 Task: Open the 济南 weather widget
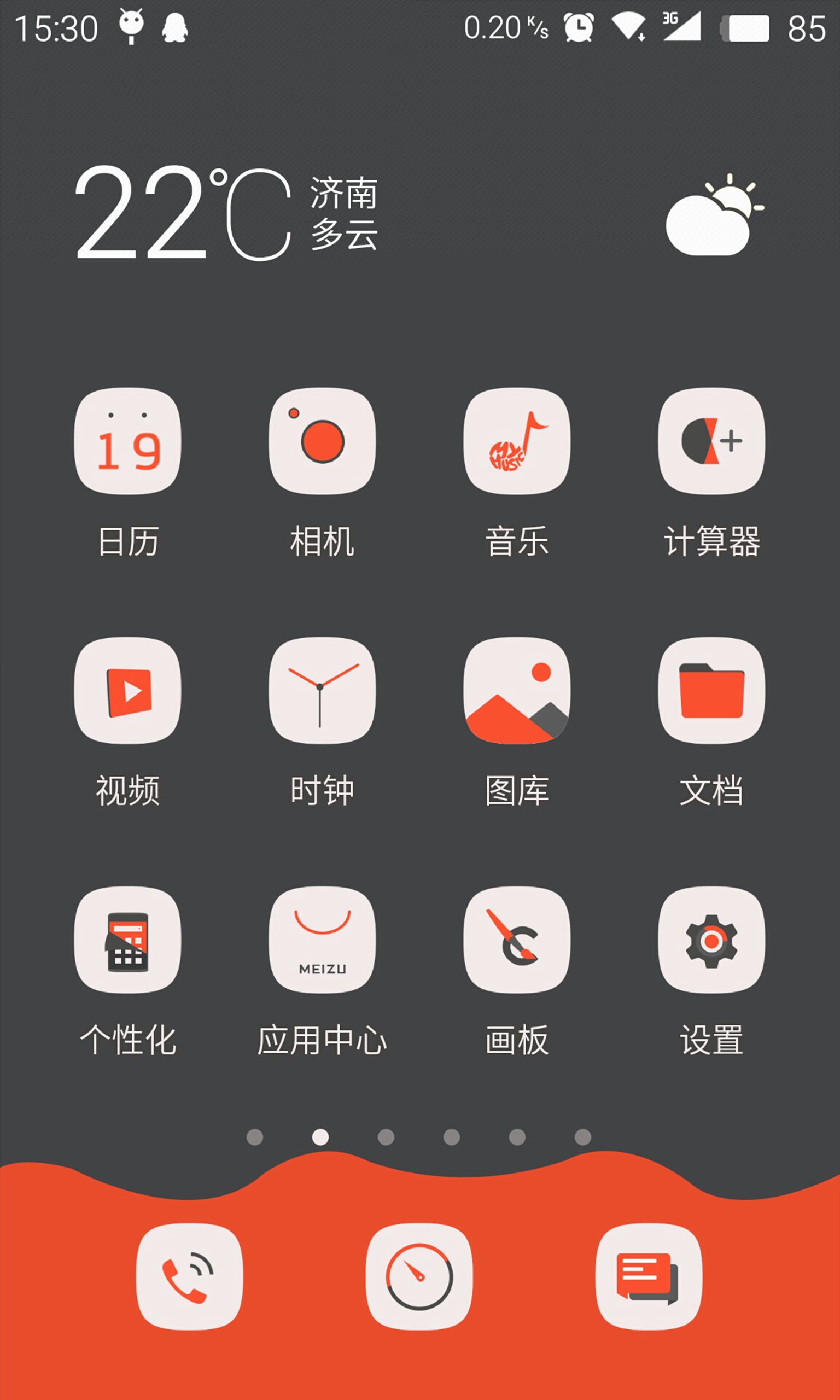419,213
